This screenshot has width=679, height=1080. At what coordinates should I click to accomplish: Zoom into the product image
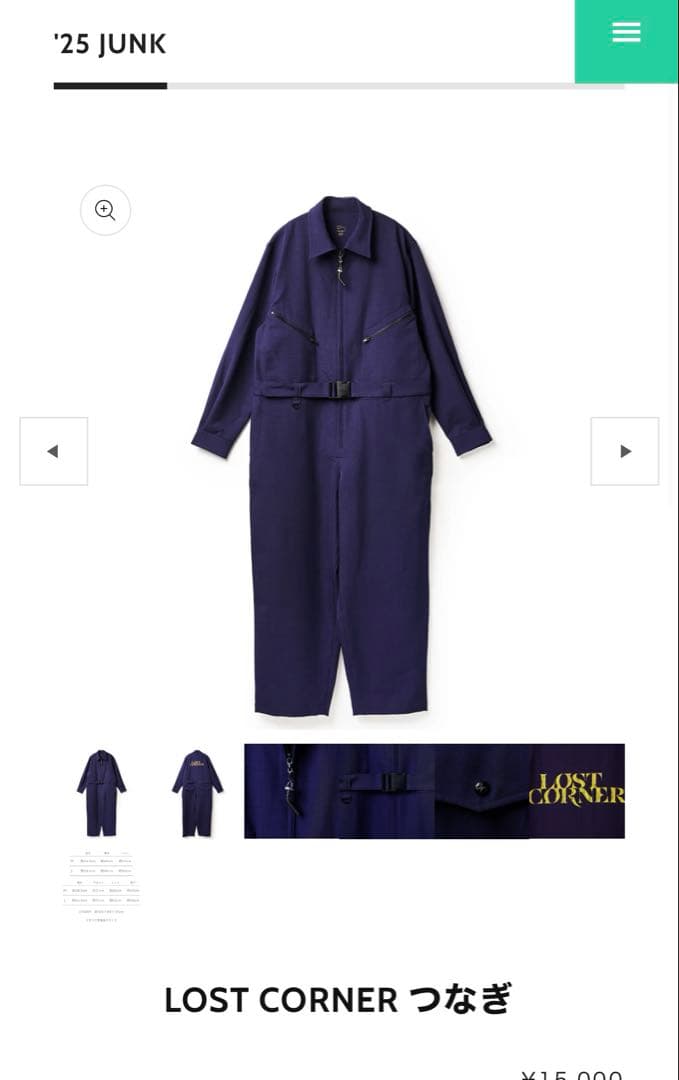pyautogui.click(x=105, y=210)
